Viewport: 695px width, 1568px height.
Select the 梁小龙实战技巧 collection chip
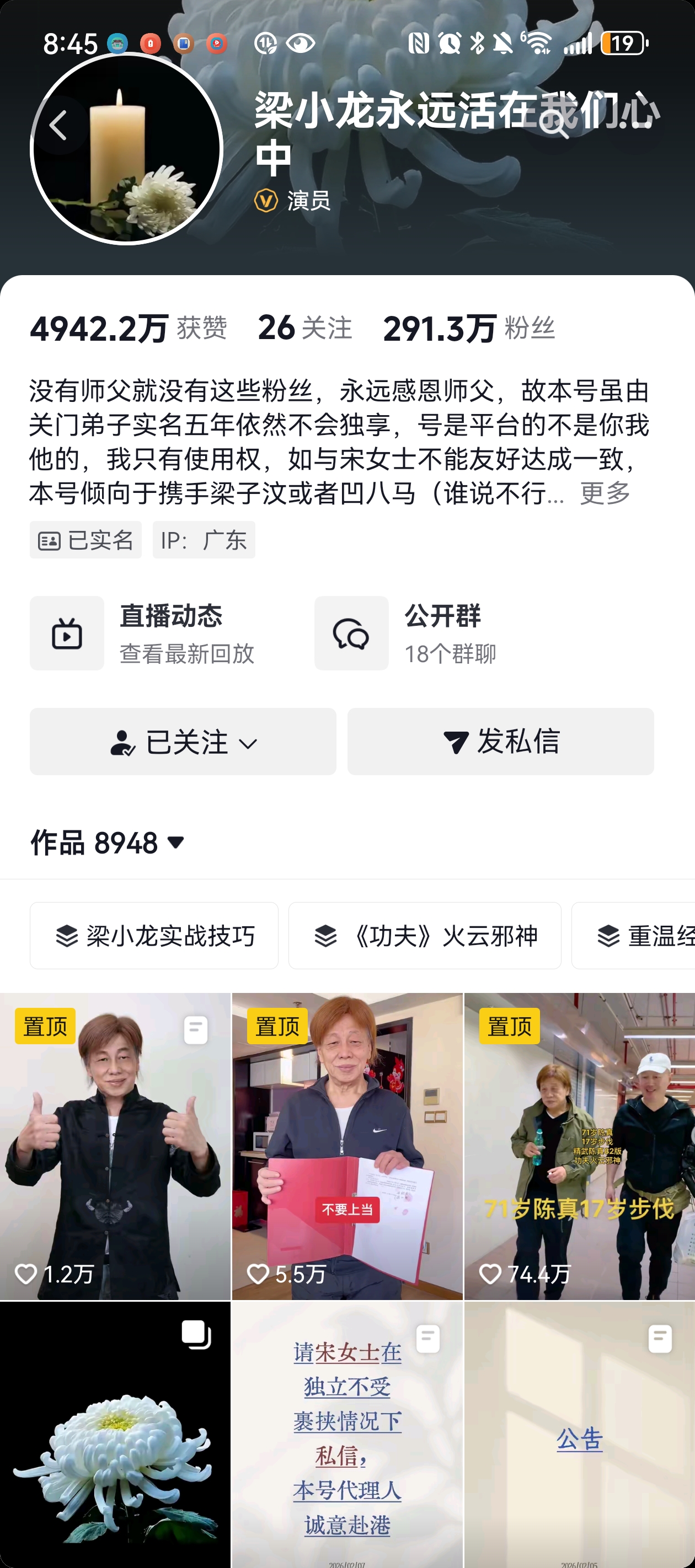tap(154, 936)
